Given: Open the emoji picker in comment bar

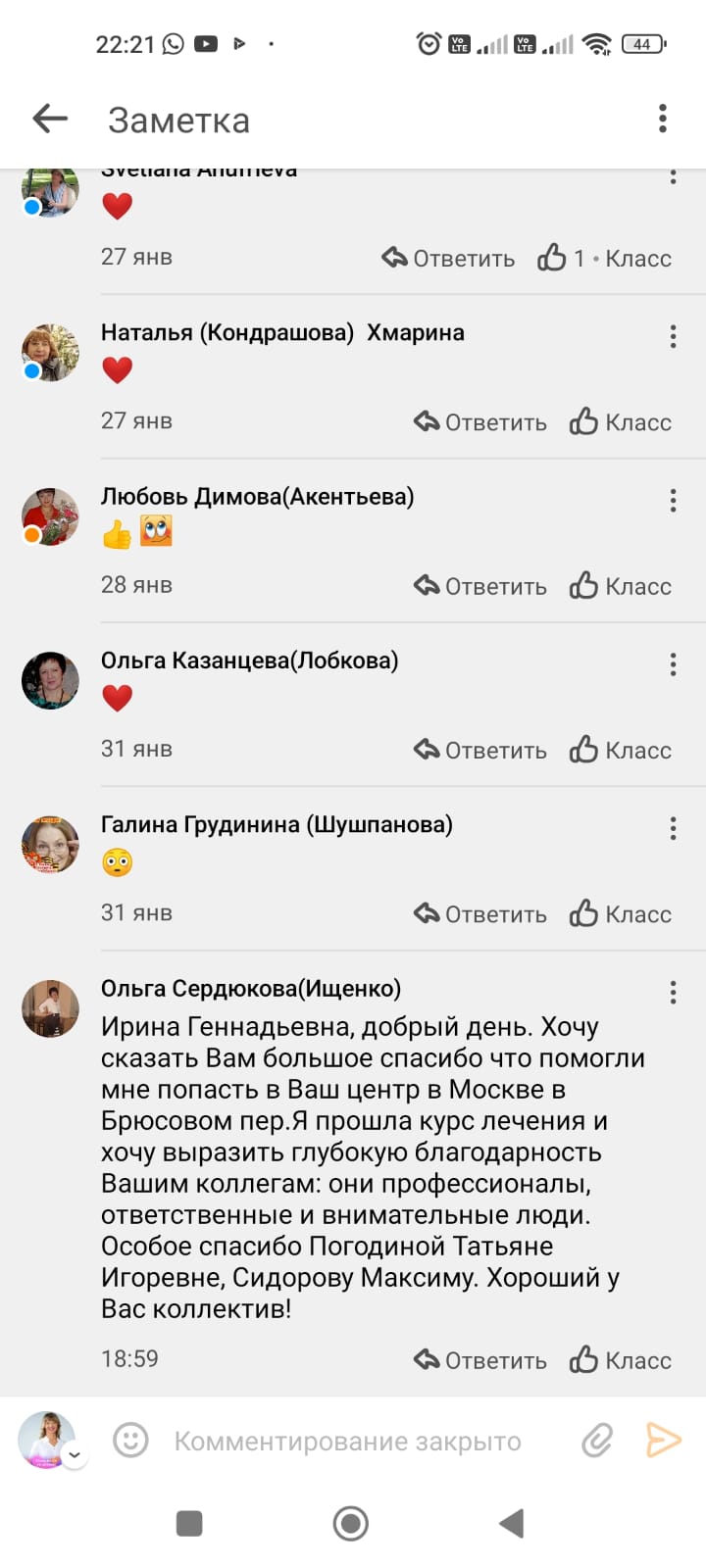Looking at the screenshot, I should pos(131,1440).
